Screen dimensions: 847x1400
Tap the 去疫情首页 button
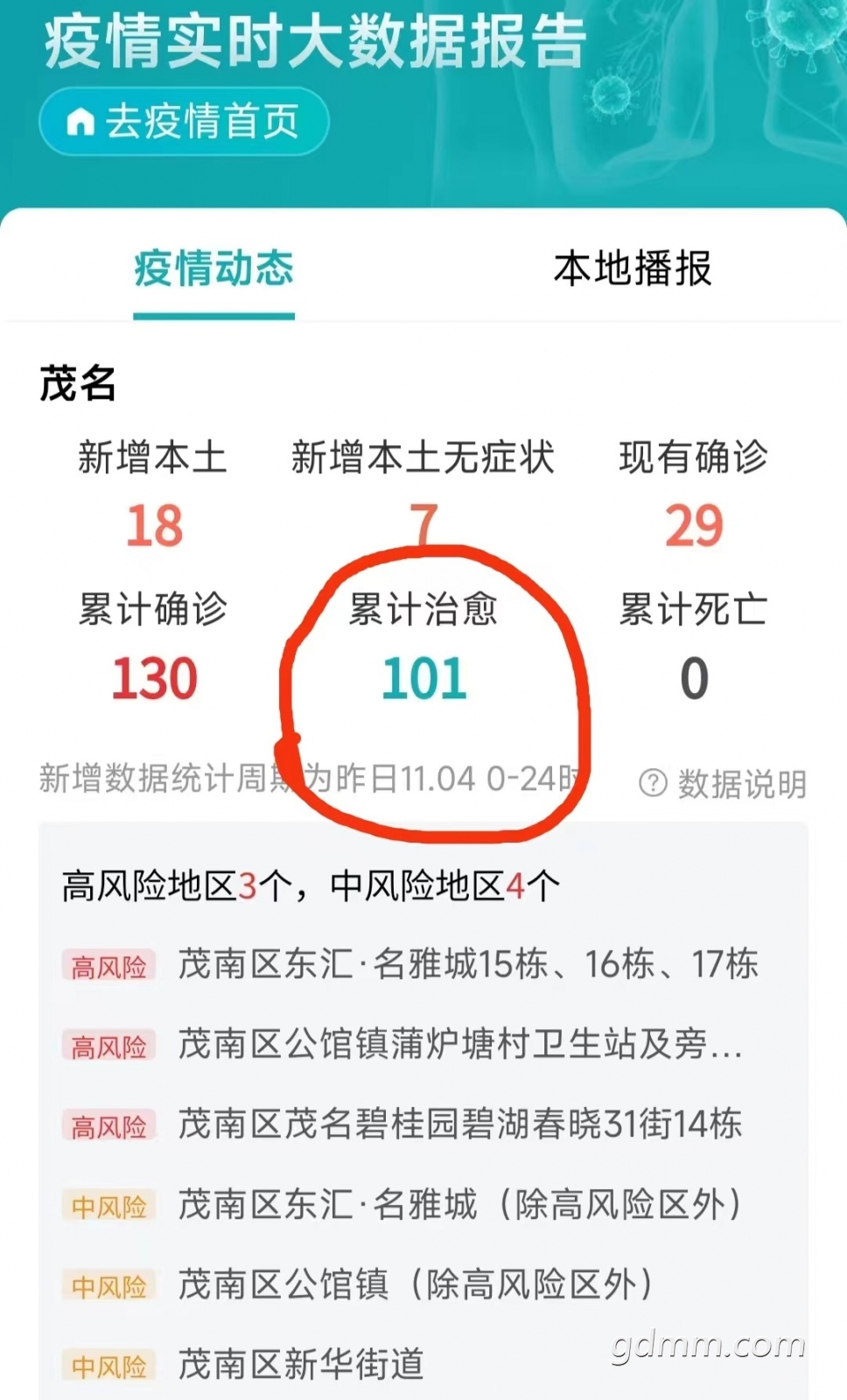click(184, 122)
